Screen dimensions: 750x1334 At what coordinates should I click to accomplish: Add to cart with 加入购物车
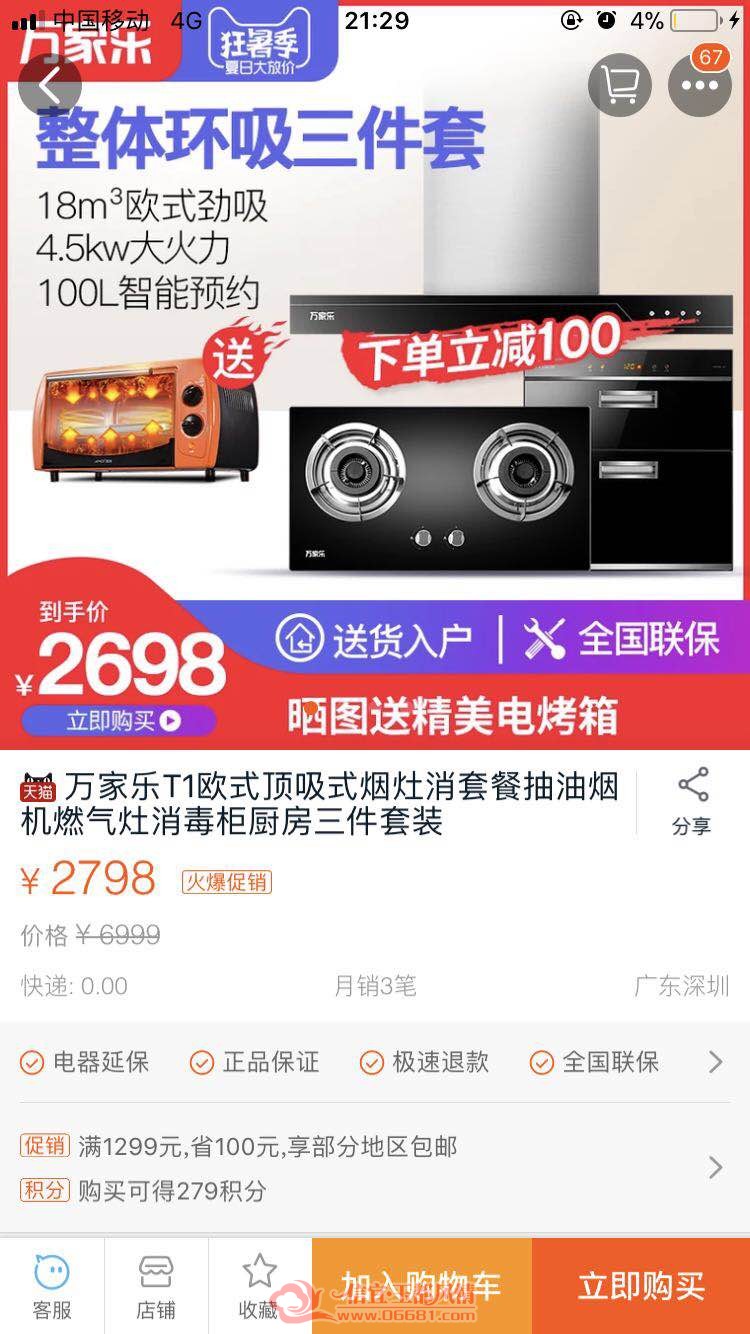pos(422,1286)
